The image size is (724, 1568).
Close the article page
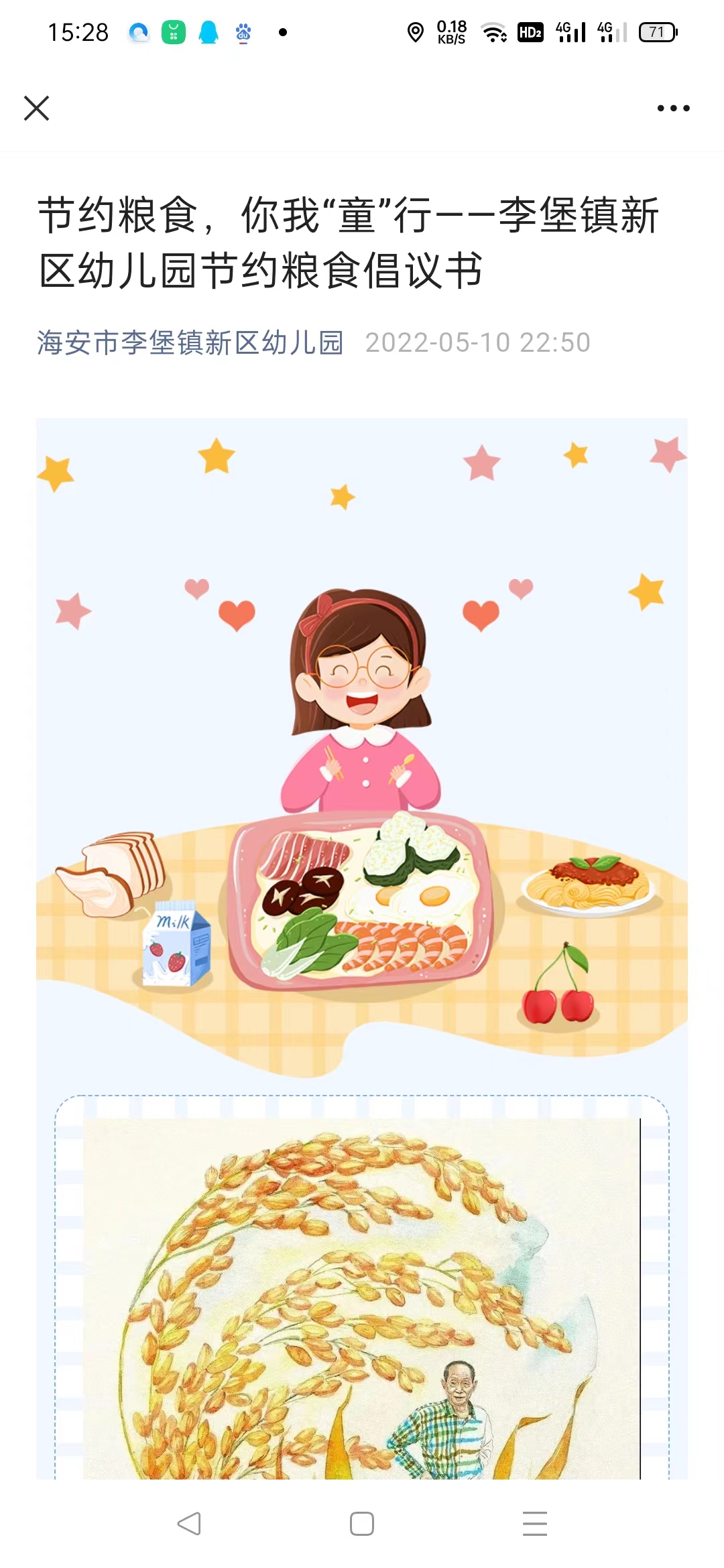click(x=36, y=108)
